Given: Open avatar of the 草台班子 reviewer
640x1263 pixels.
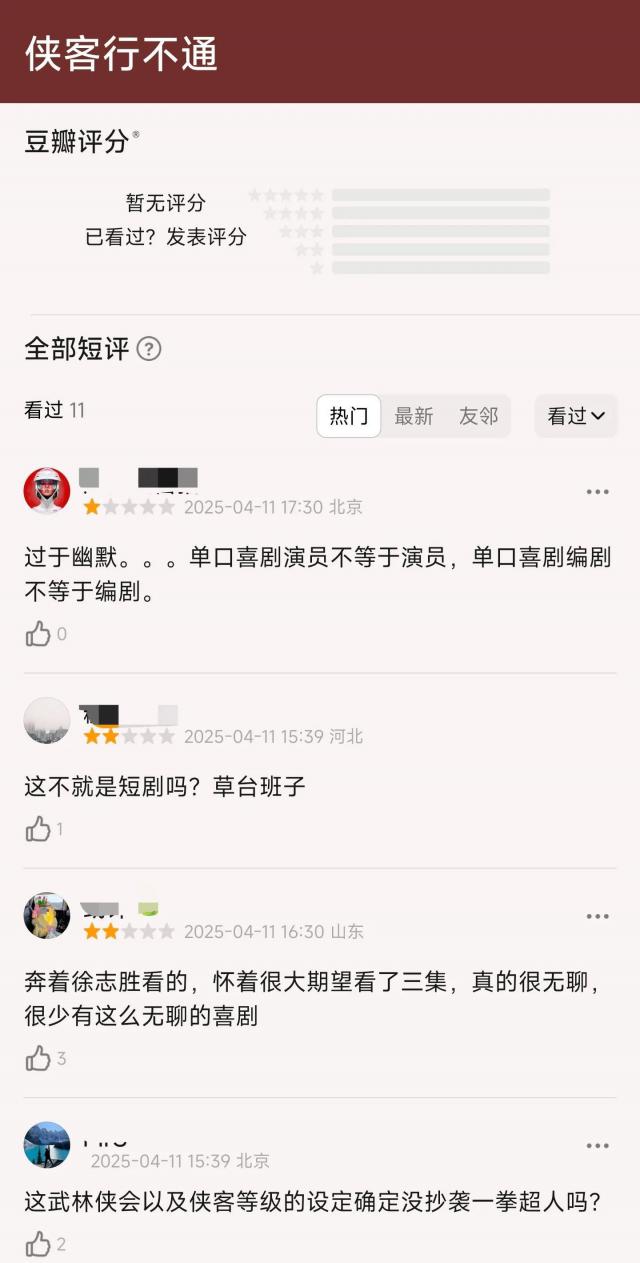Looking at the screenshot, I should [x=47, y=721].
